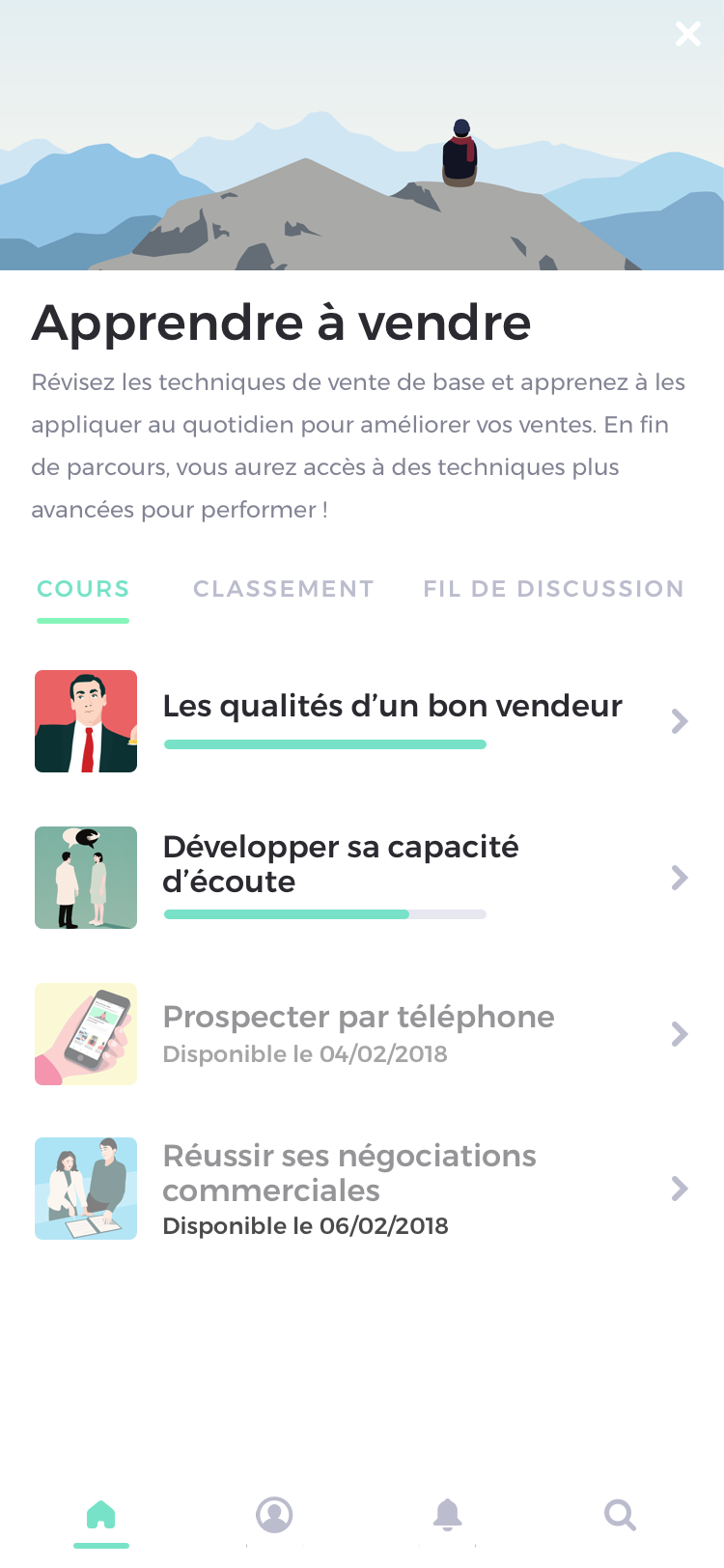Select the Cours tab
This screenshot has height=1568, width=724.
(83, 589)
